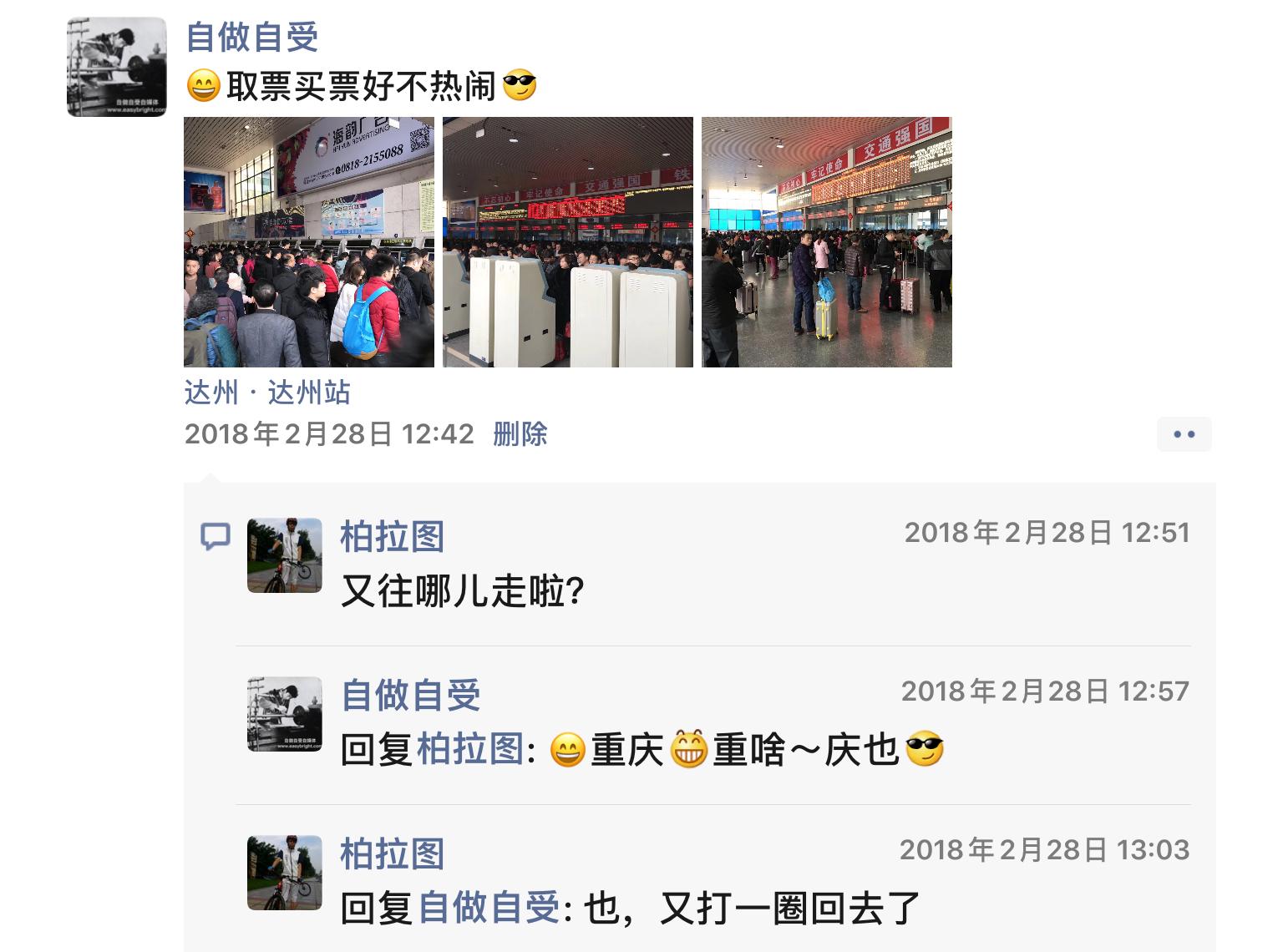
Task: Open the 自做自受 name on the 12:57 comment
Action: point(411,695)
